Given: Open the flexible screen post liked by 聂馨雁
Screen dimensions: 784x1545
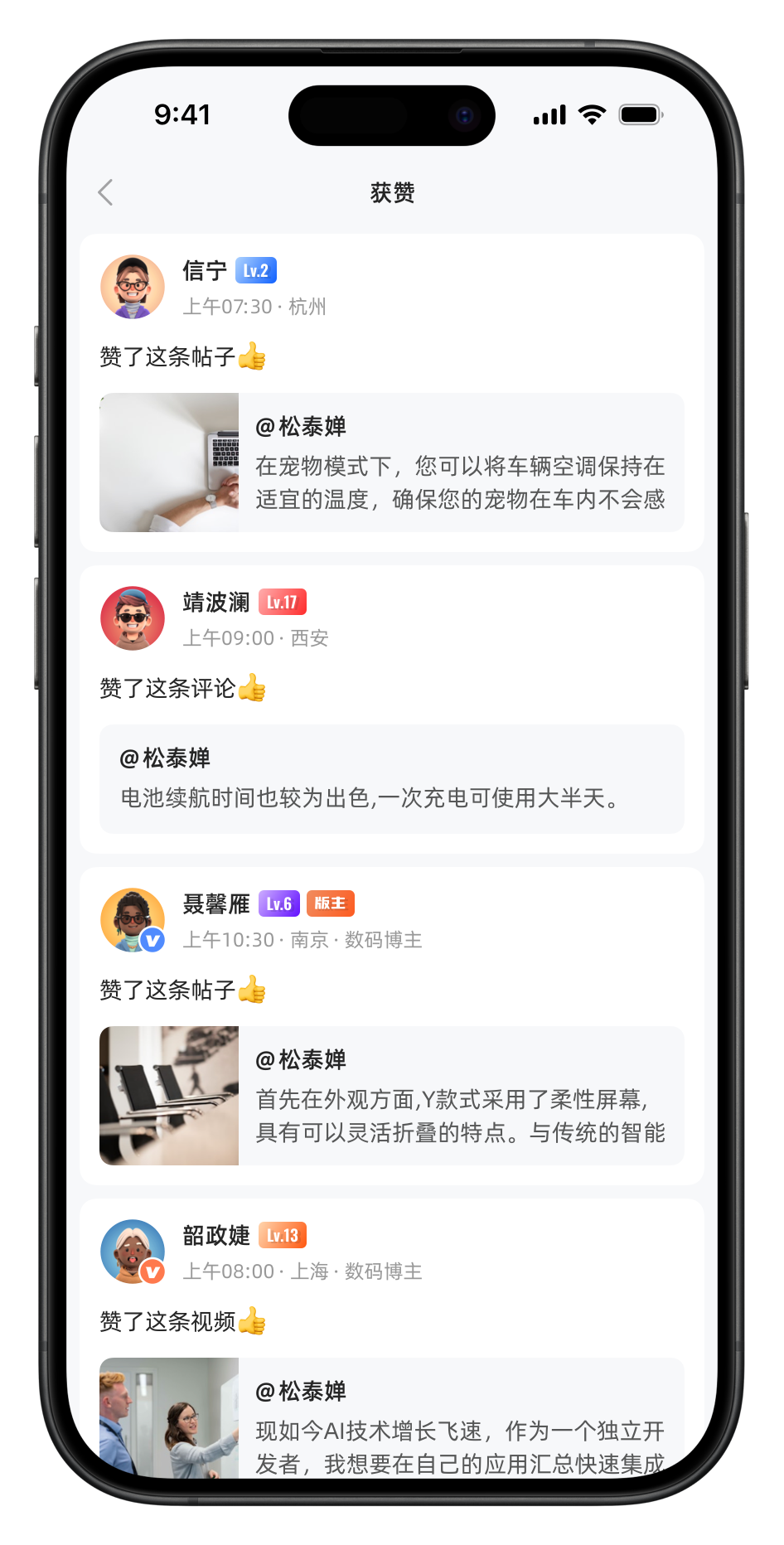Looking at the screenshot, I should pos(391,1096).
